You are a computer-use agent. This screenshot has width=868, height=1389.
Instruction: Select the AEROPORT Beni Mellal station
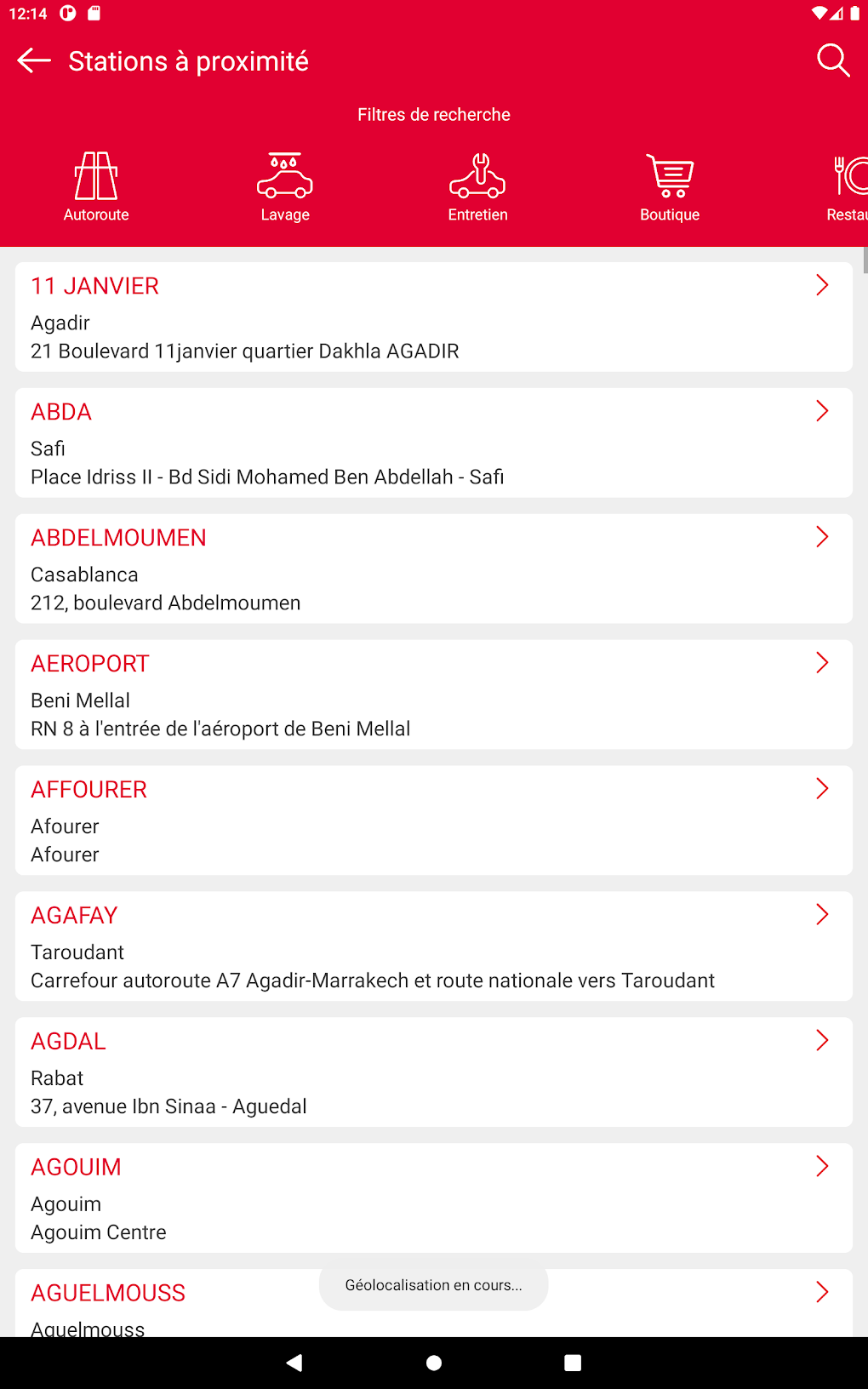pos(433,694)
